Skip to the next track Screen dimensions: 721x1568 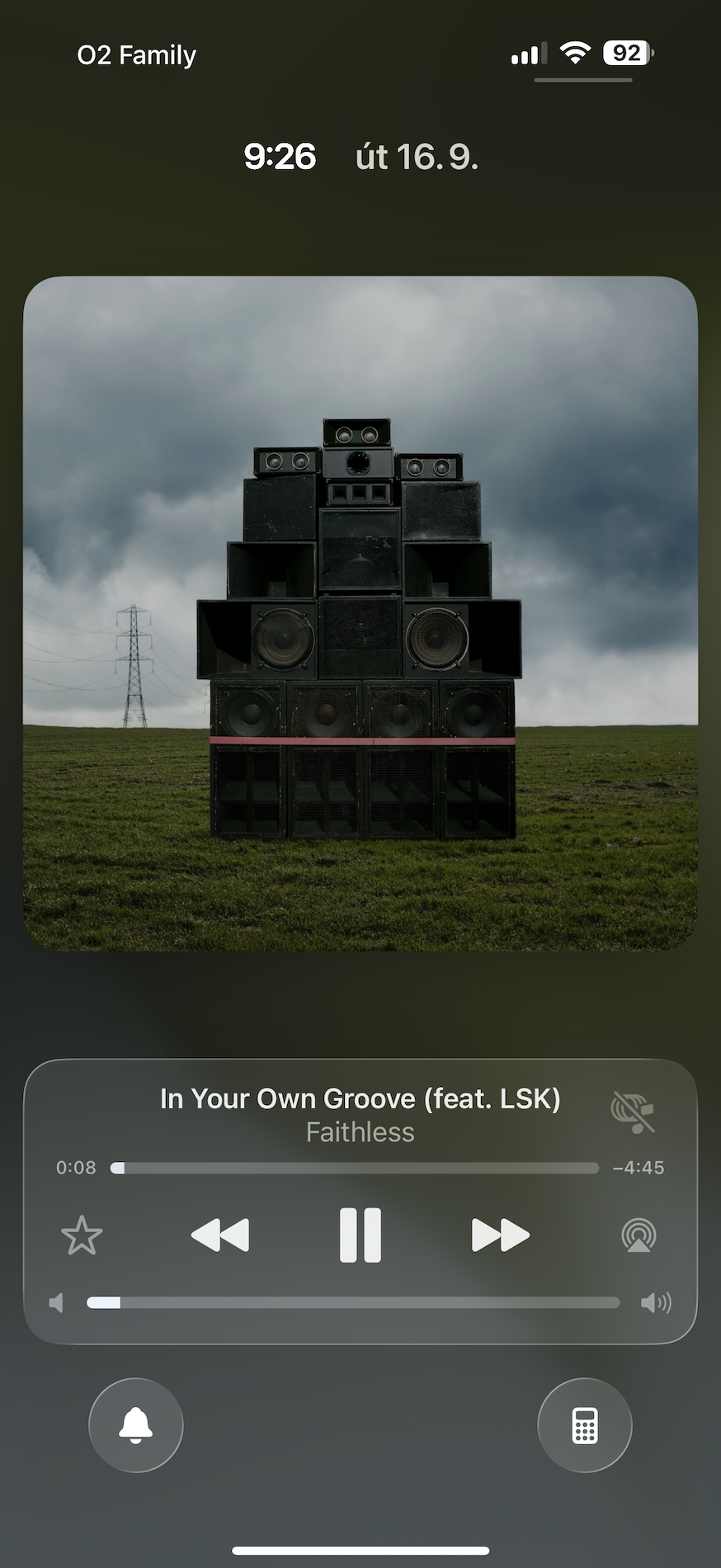click(500, 1235)
